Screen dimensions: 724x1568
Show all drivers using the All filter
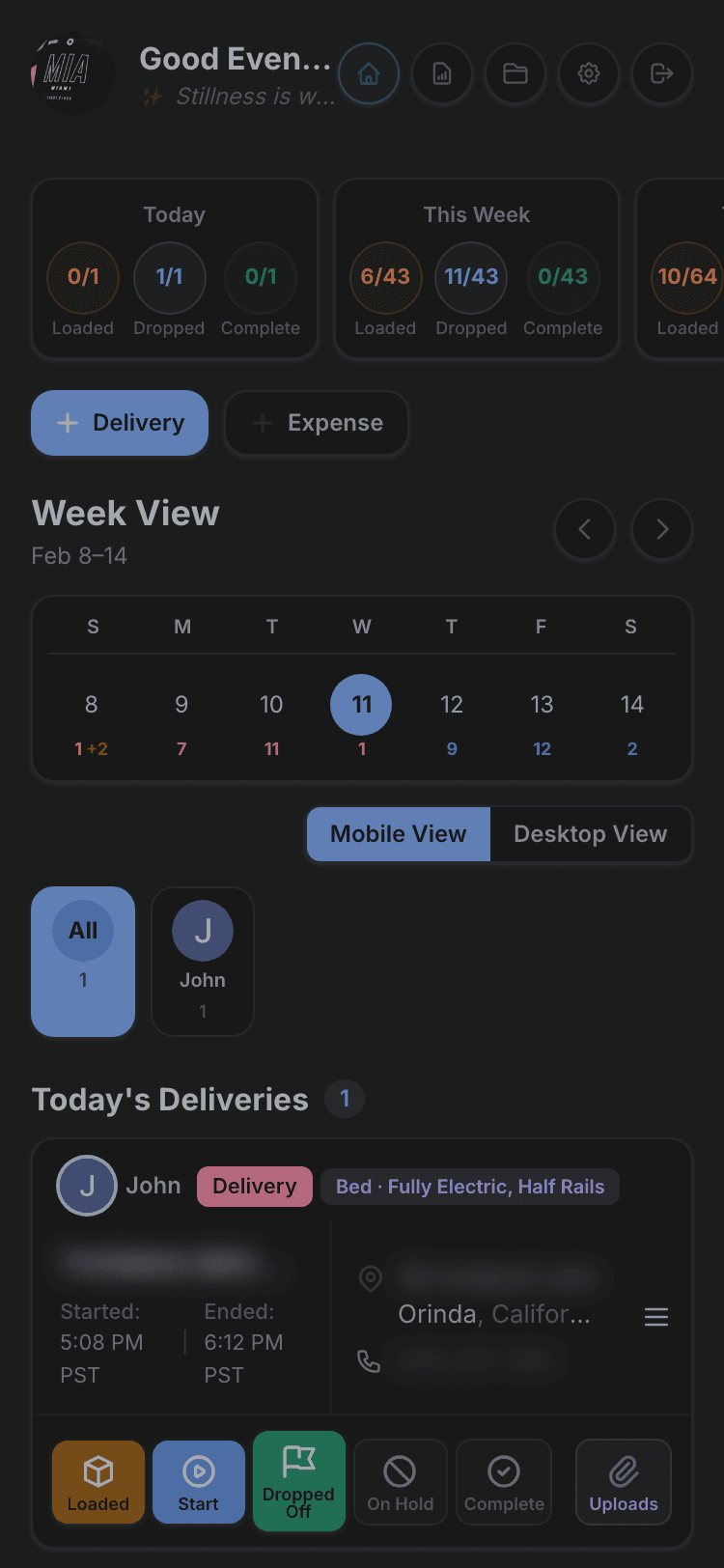83,961
